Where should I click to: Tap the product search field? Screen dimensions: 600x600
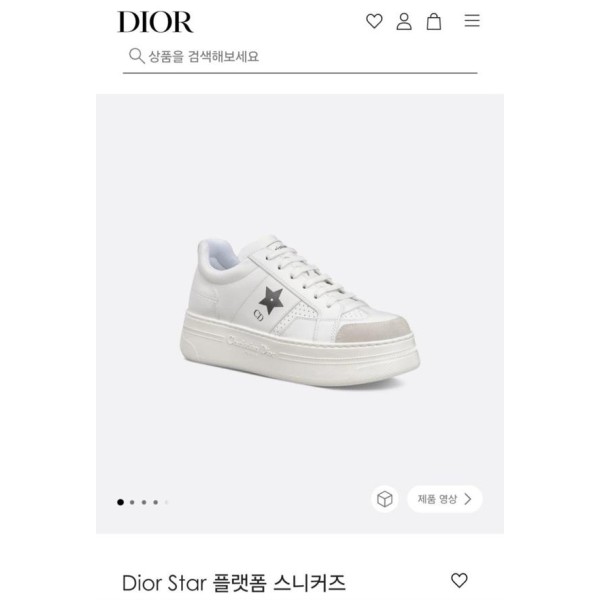(300, 57)
